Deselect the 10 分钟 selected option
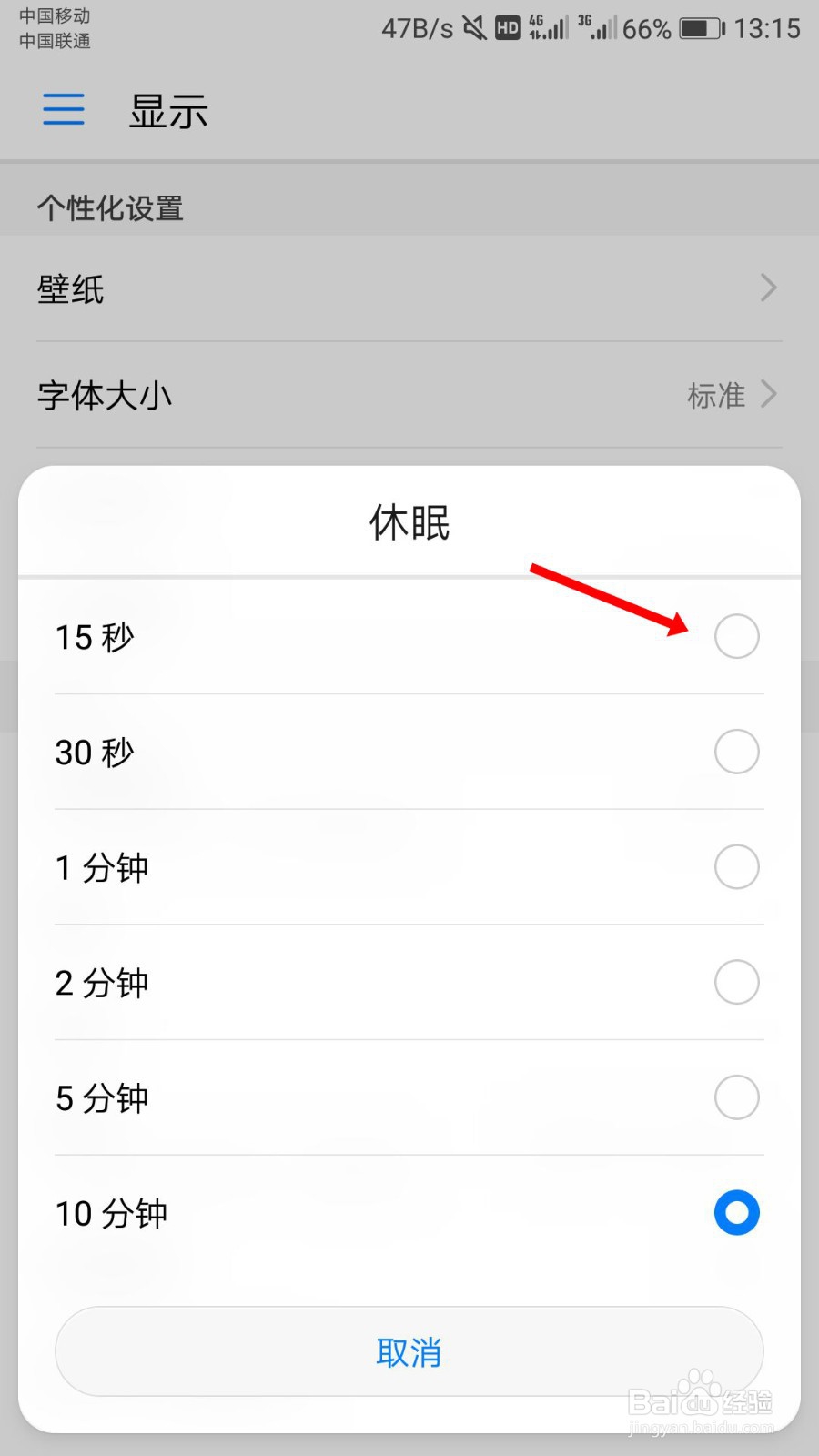Screen dimensions: 819x1456 (735, 1212)
